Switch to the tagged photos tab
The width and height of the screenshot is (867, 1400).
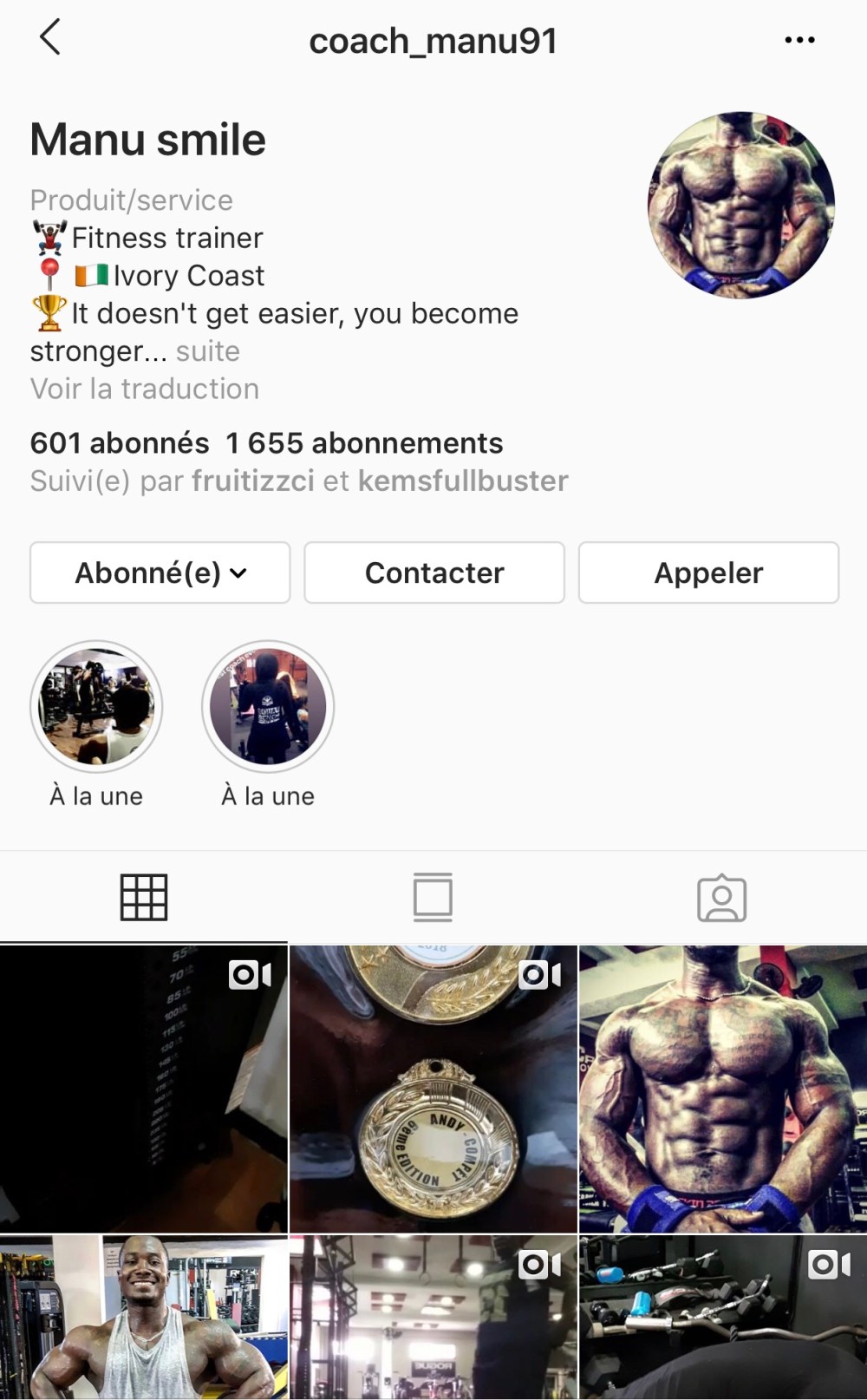pos(721,899)
